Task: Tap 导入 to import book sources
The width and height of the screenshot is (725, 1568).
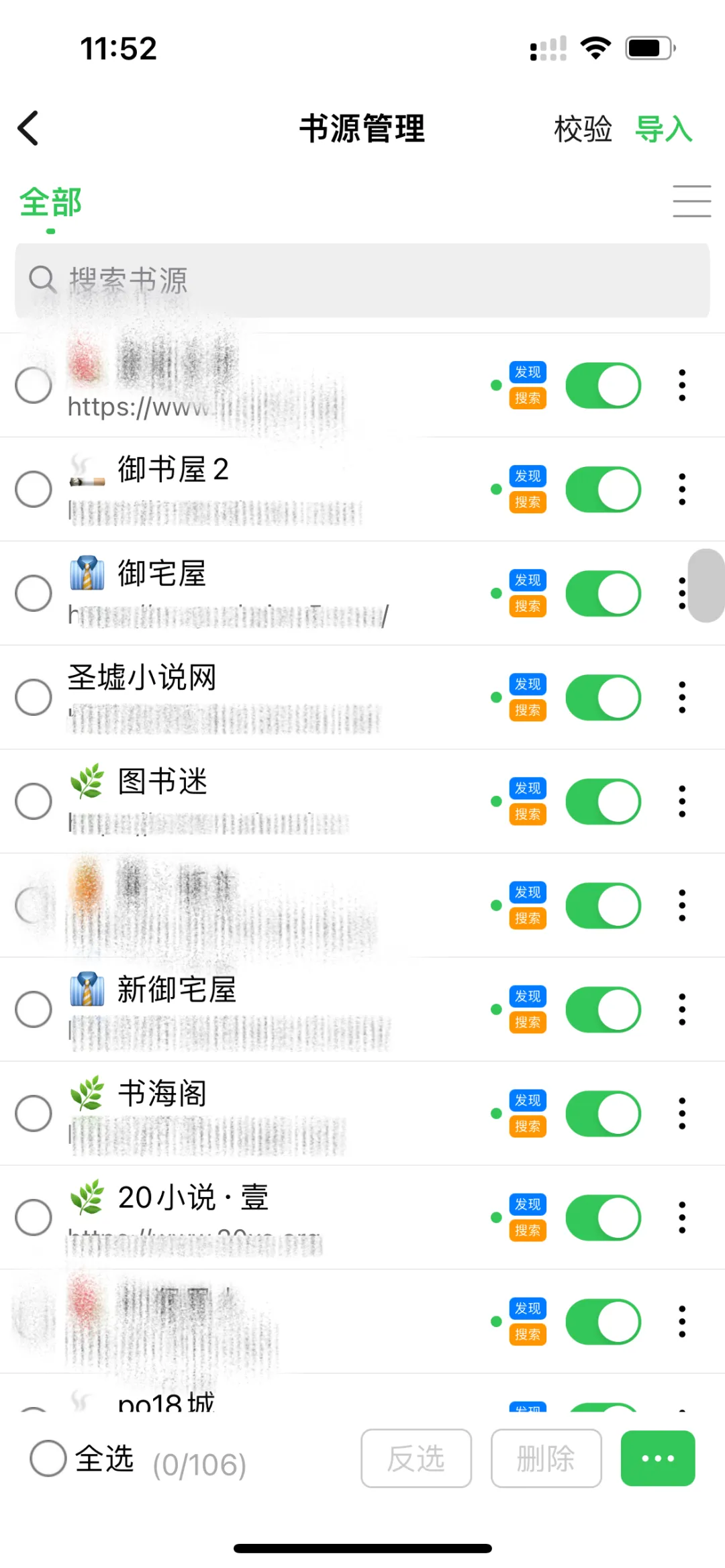Action: point(664,129)
